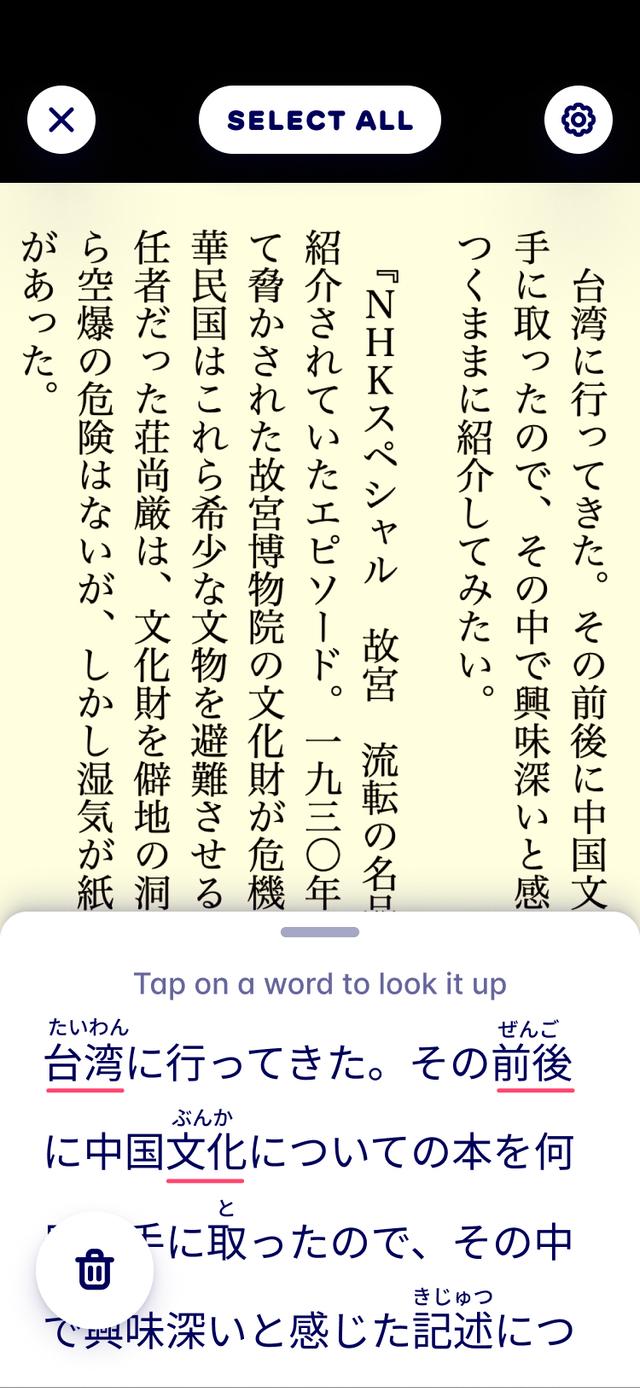Look up the word 文化
Image resolution: width=640 pixels, height=1388 pixels.
tap(206, 1153)
